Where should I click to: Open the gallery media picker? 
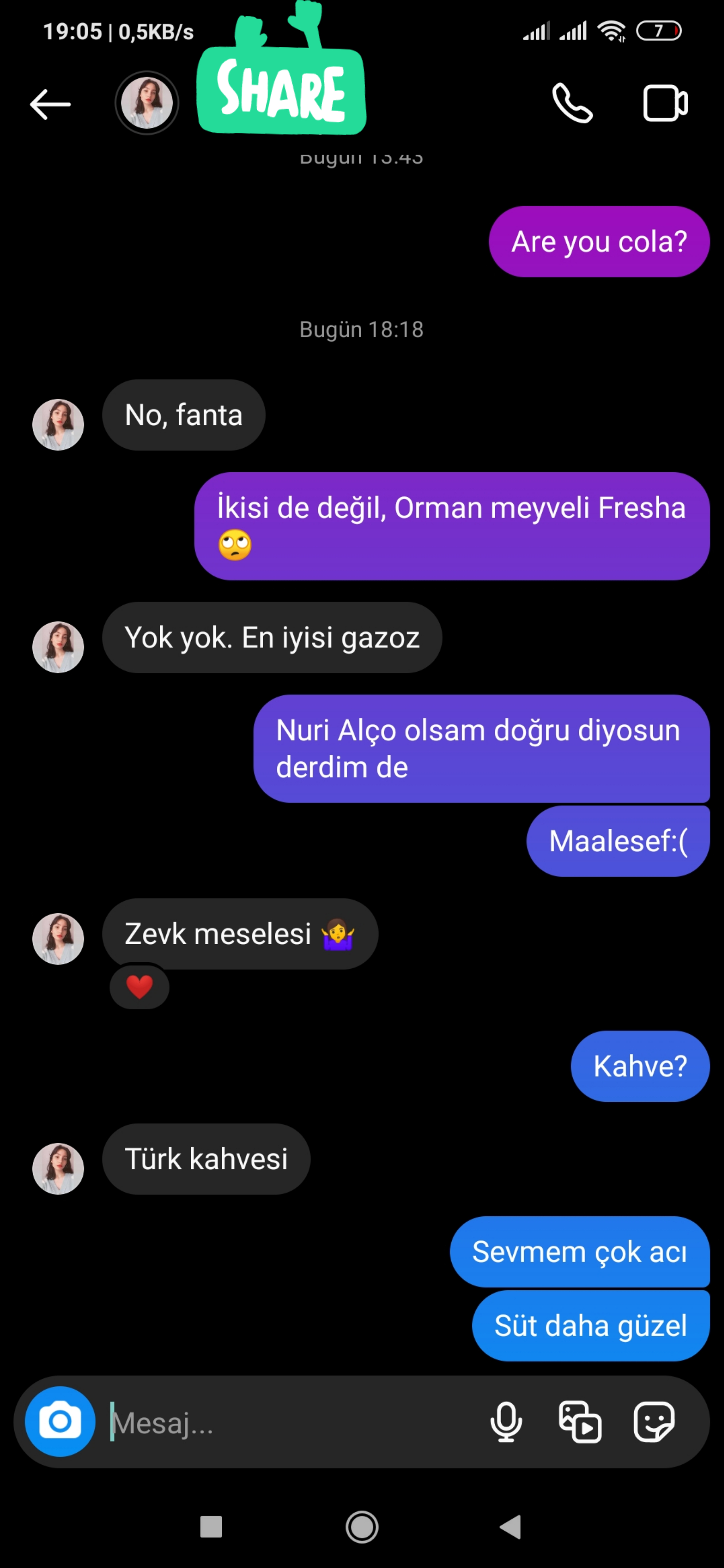coord(580,1422)
